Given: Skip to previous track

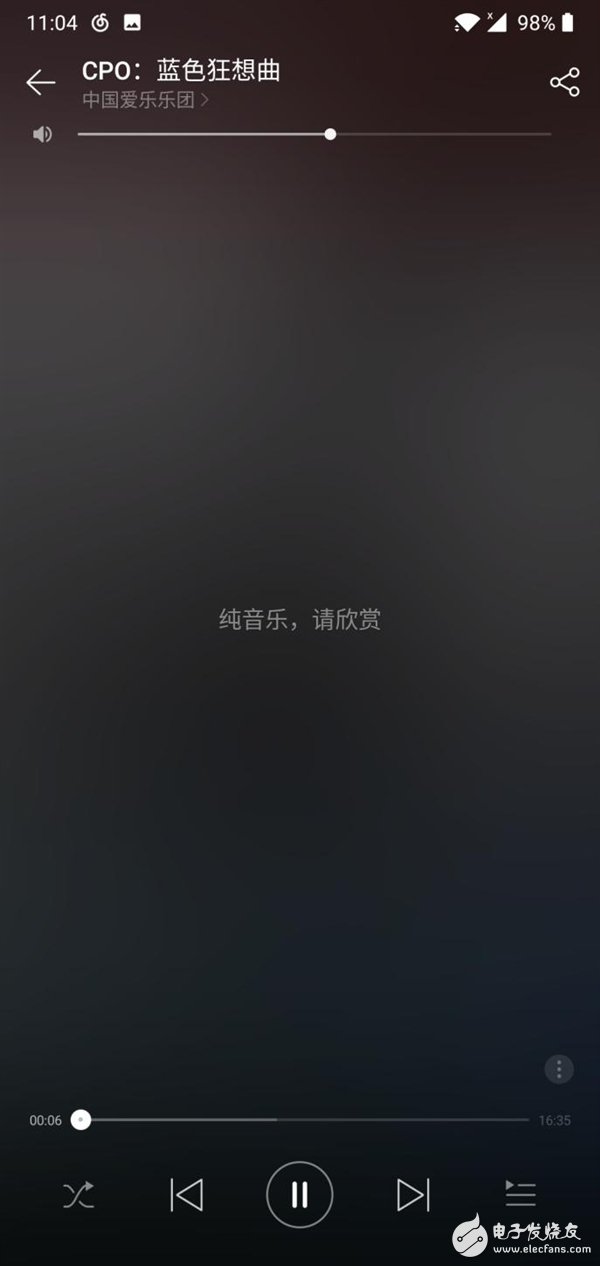Looking at the screenshot, I should [x=187, y=1195].
